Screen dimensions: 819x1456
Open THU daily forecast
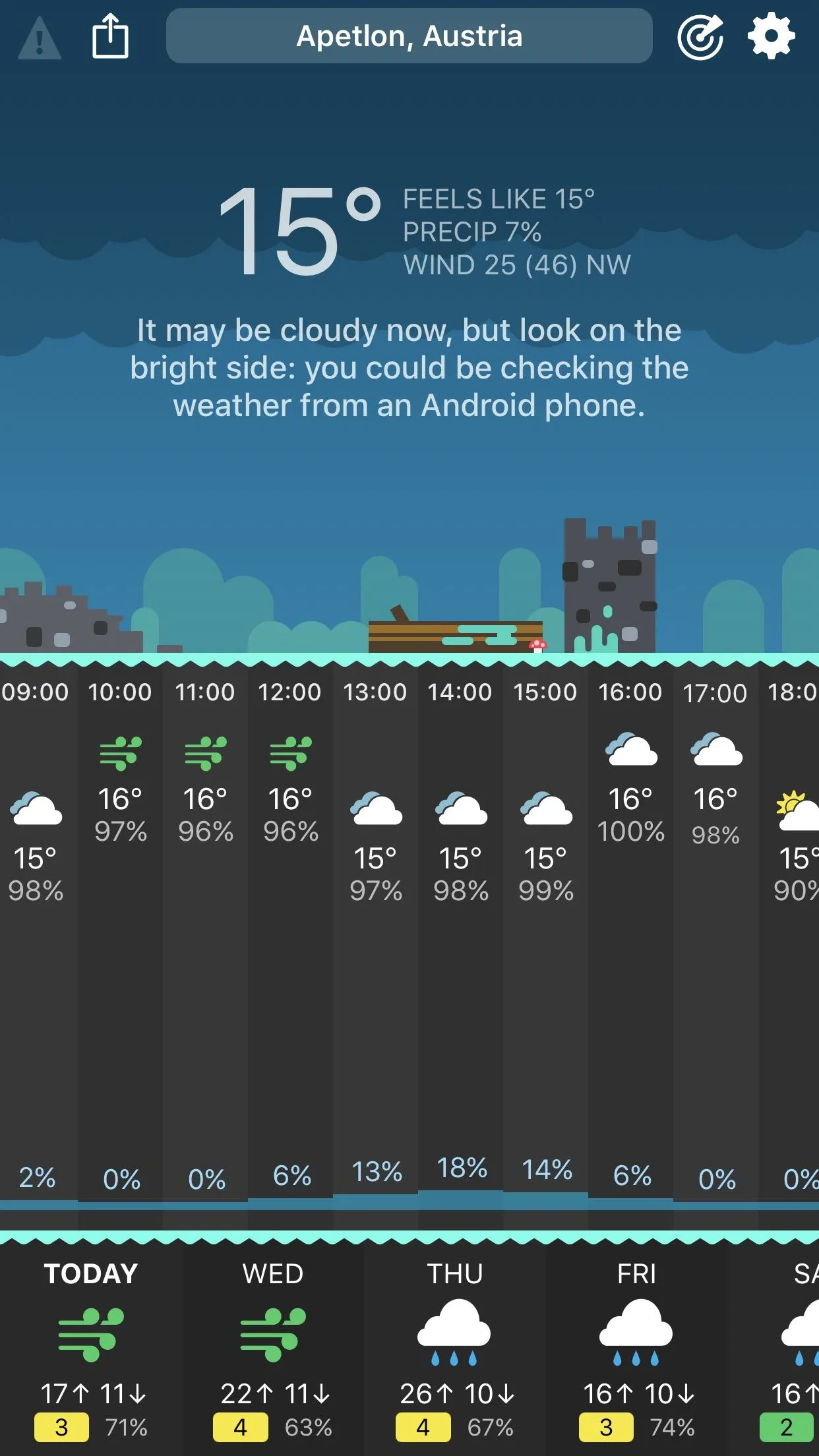(x=455, y=1345)
